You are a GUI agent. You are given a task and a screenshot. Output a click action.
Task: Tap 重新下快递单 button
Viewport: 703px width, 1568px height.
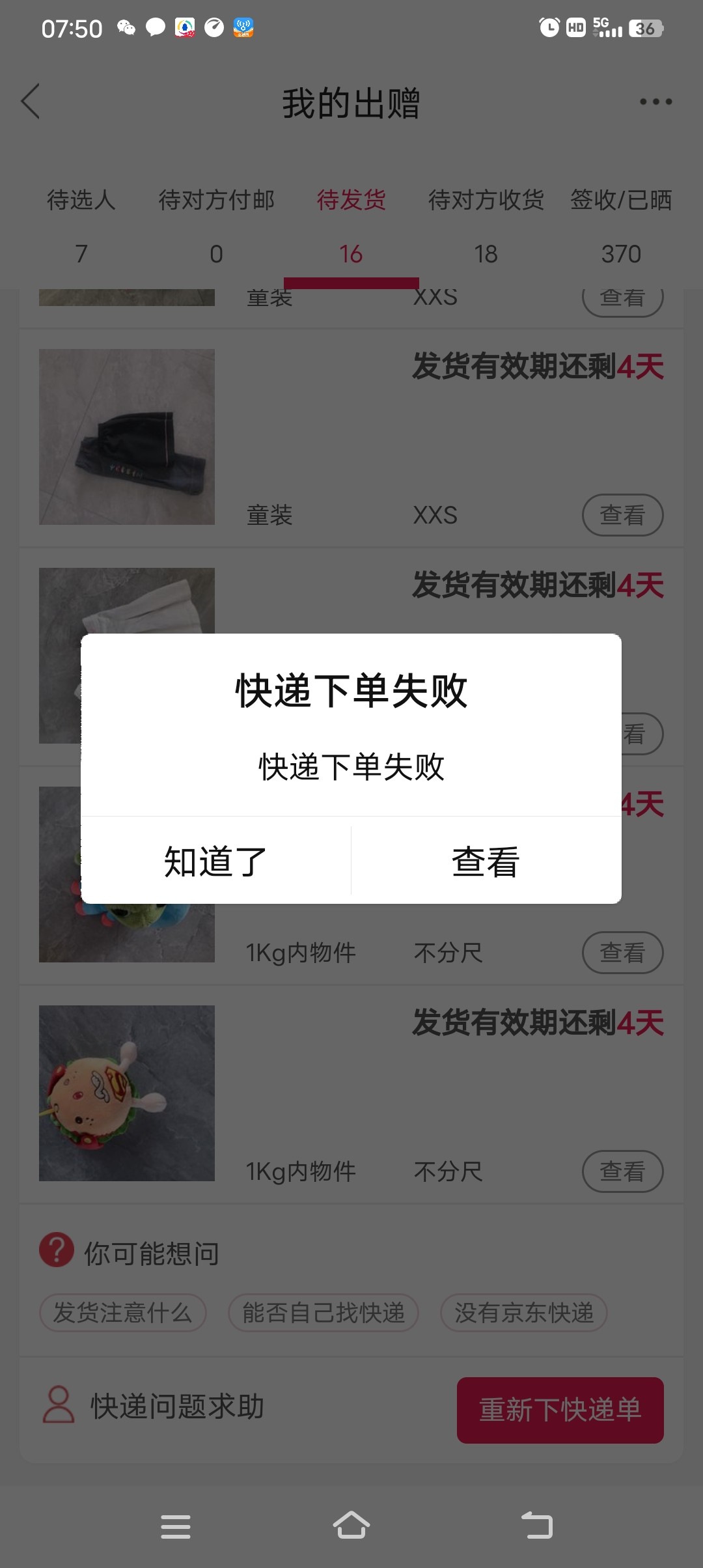click(x=560, y=1410)
